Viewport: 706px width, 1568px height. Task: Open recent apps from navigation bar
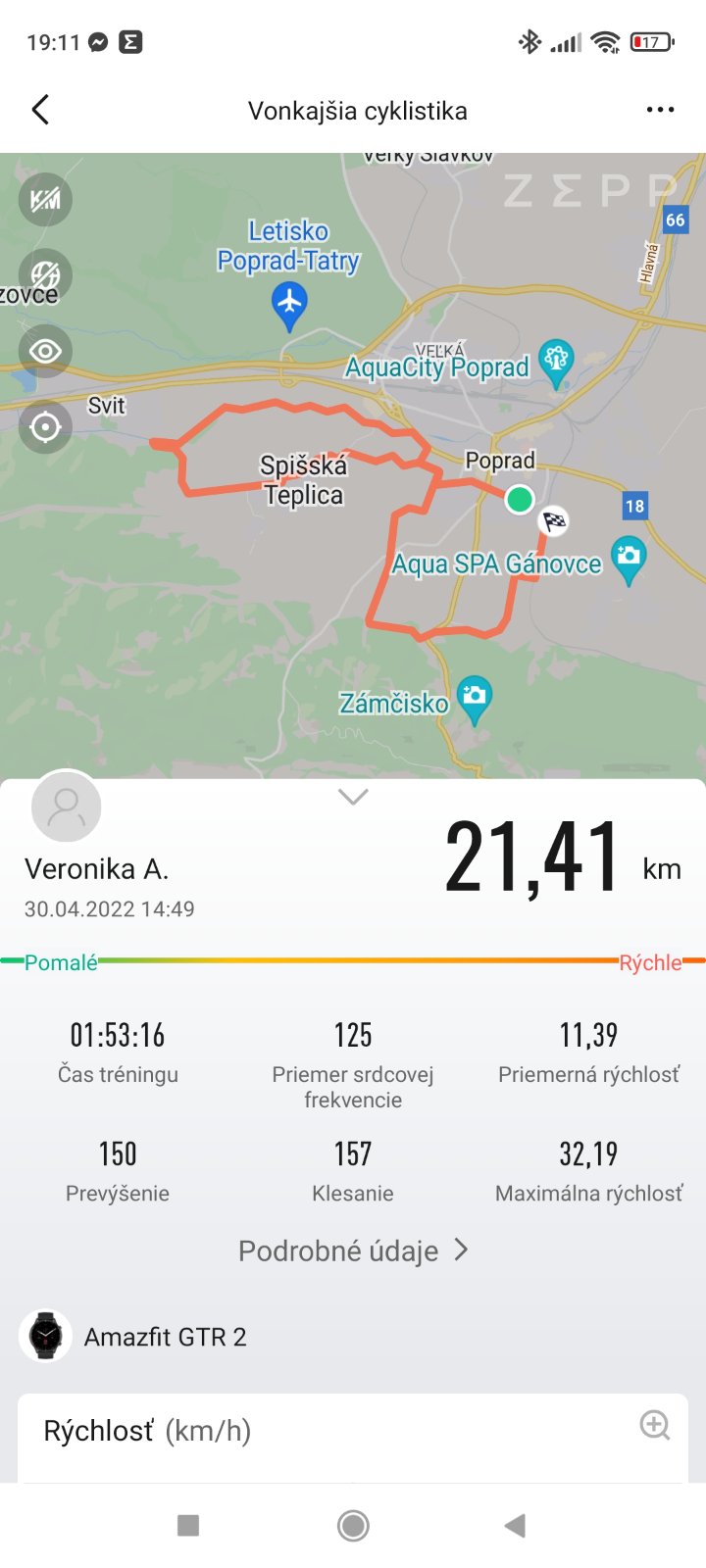pos(188,1525)
